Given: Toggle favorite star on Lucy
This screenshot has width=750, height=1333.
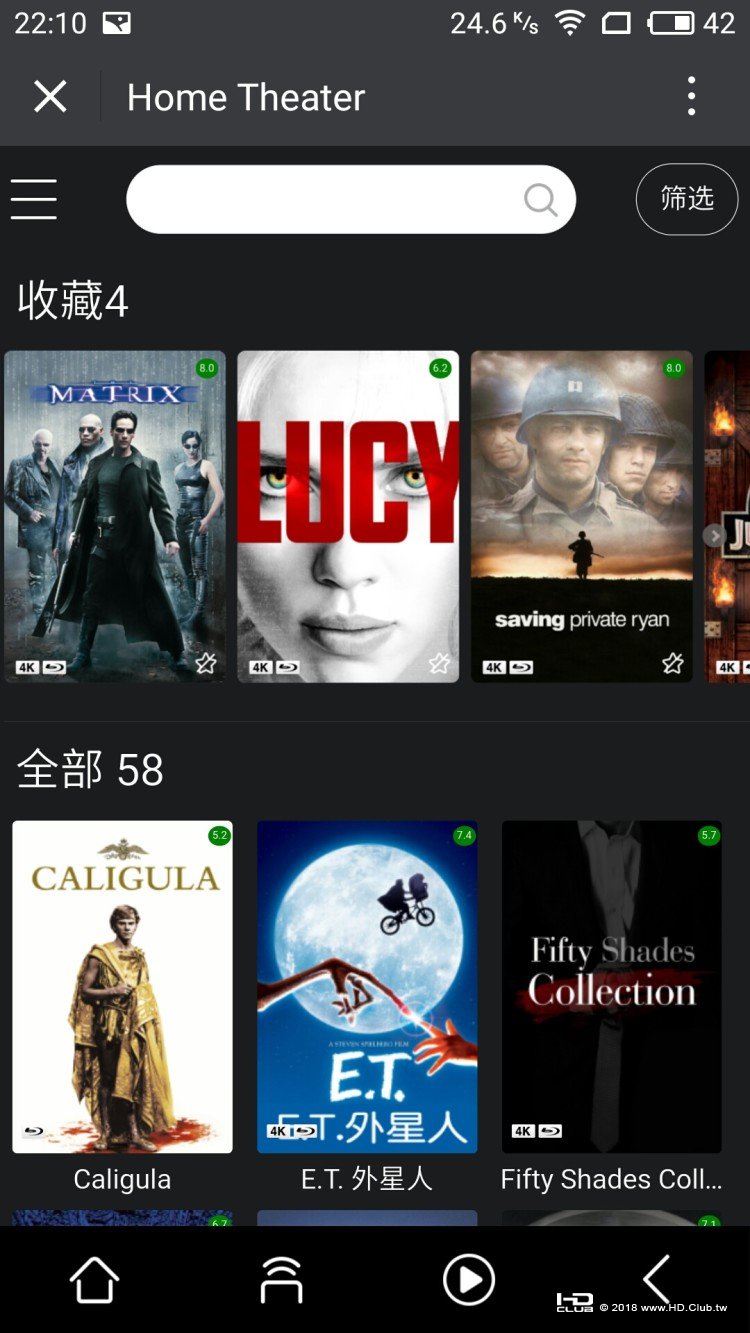Looking at the screenshot, I should 439,663.
